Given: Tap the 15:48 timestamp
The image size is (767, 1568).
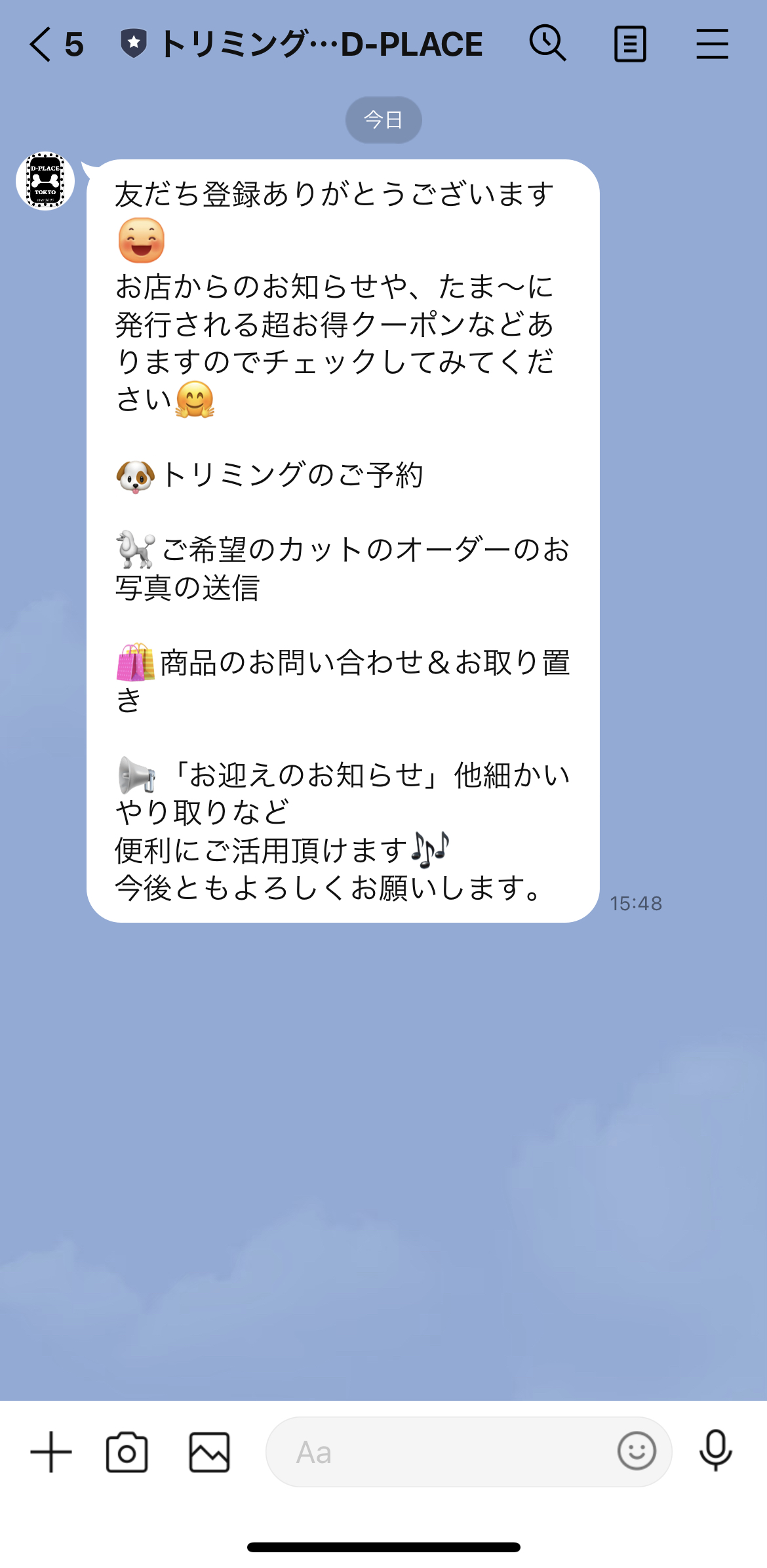Looking at the screenshot, I should 636,903.
